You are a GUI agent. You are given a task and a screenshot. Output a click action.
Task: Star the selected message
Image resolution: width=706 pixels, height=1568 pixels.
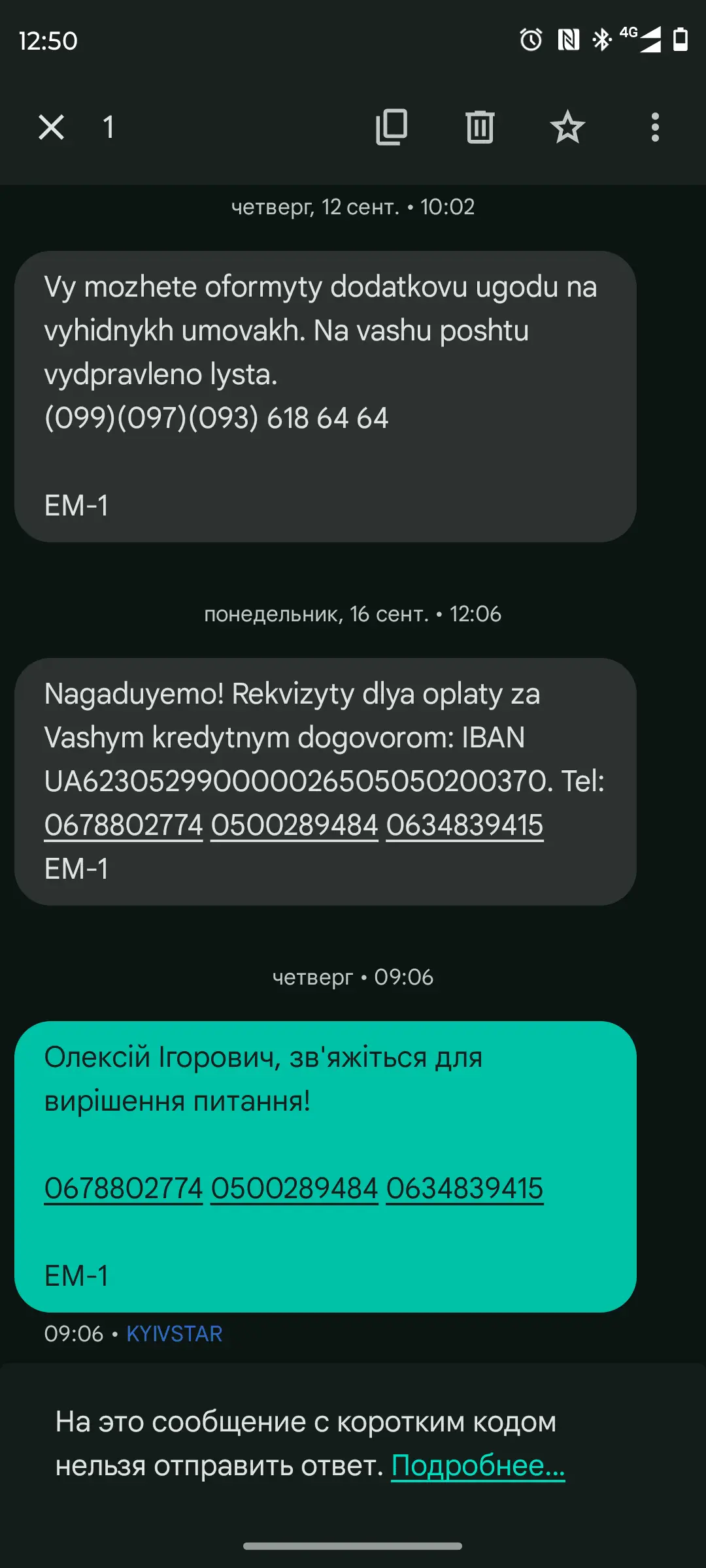(x=567, y=127)
